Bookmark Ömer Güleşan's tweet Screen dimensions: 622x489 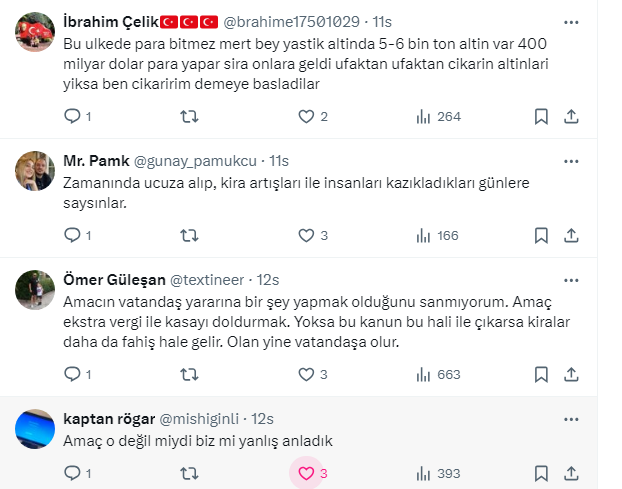point(541,374)
